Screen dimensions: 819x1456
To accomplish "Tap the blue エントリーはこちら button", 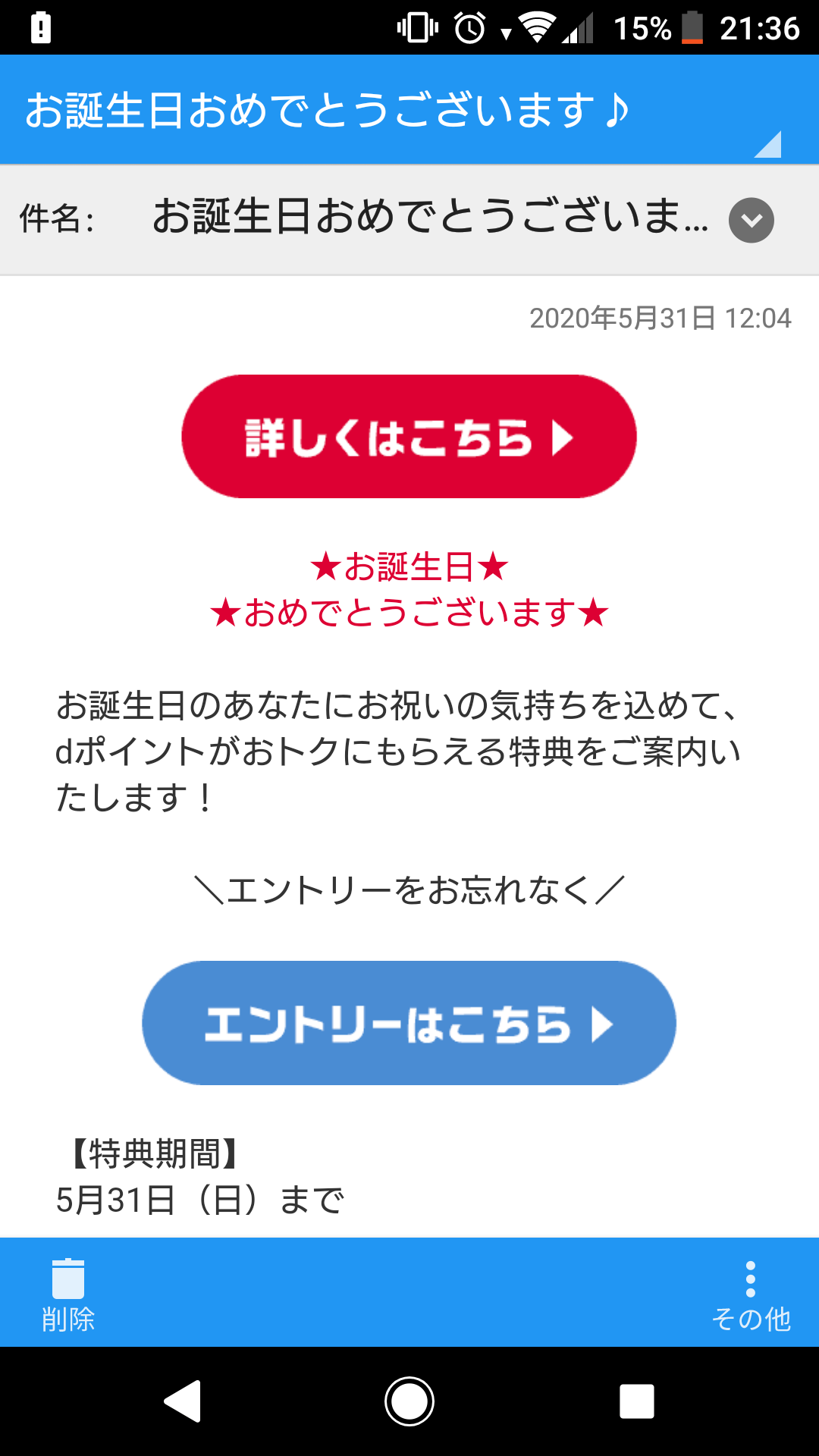I will click(409, 1023).
